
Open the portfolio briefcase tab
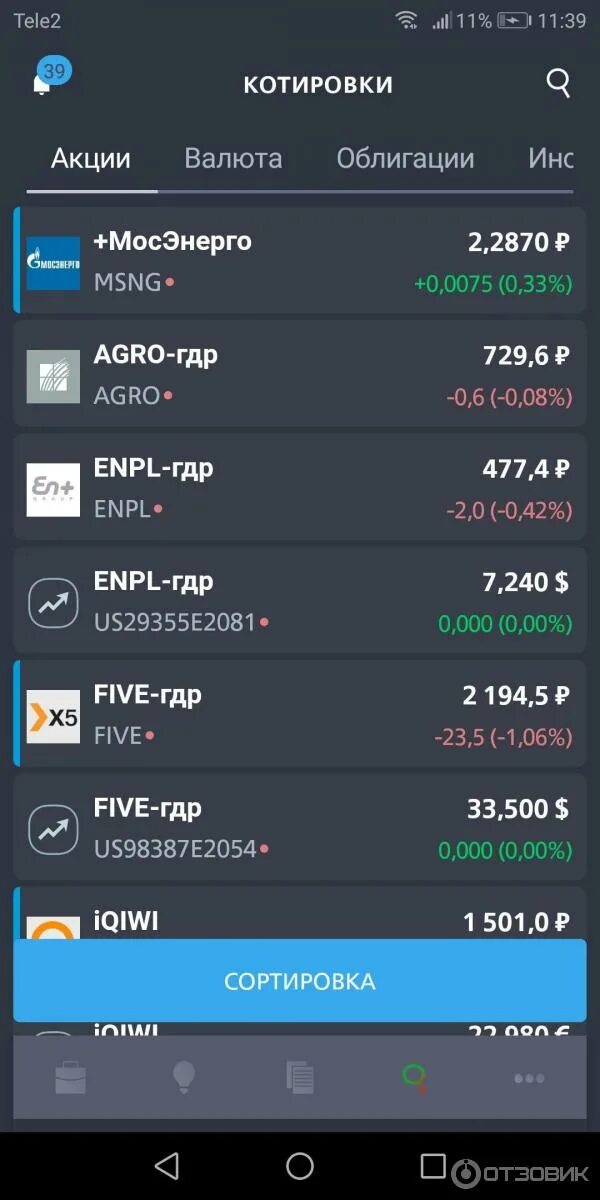(x=70, y=1078)
